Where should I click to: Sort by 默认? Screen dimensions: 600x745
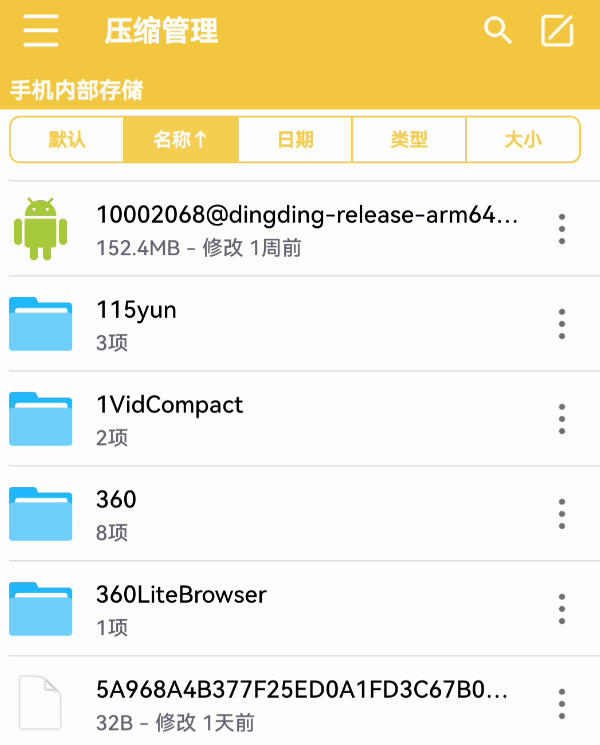coord(67,139)
